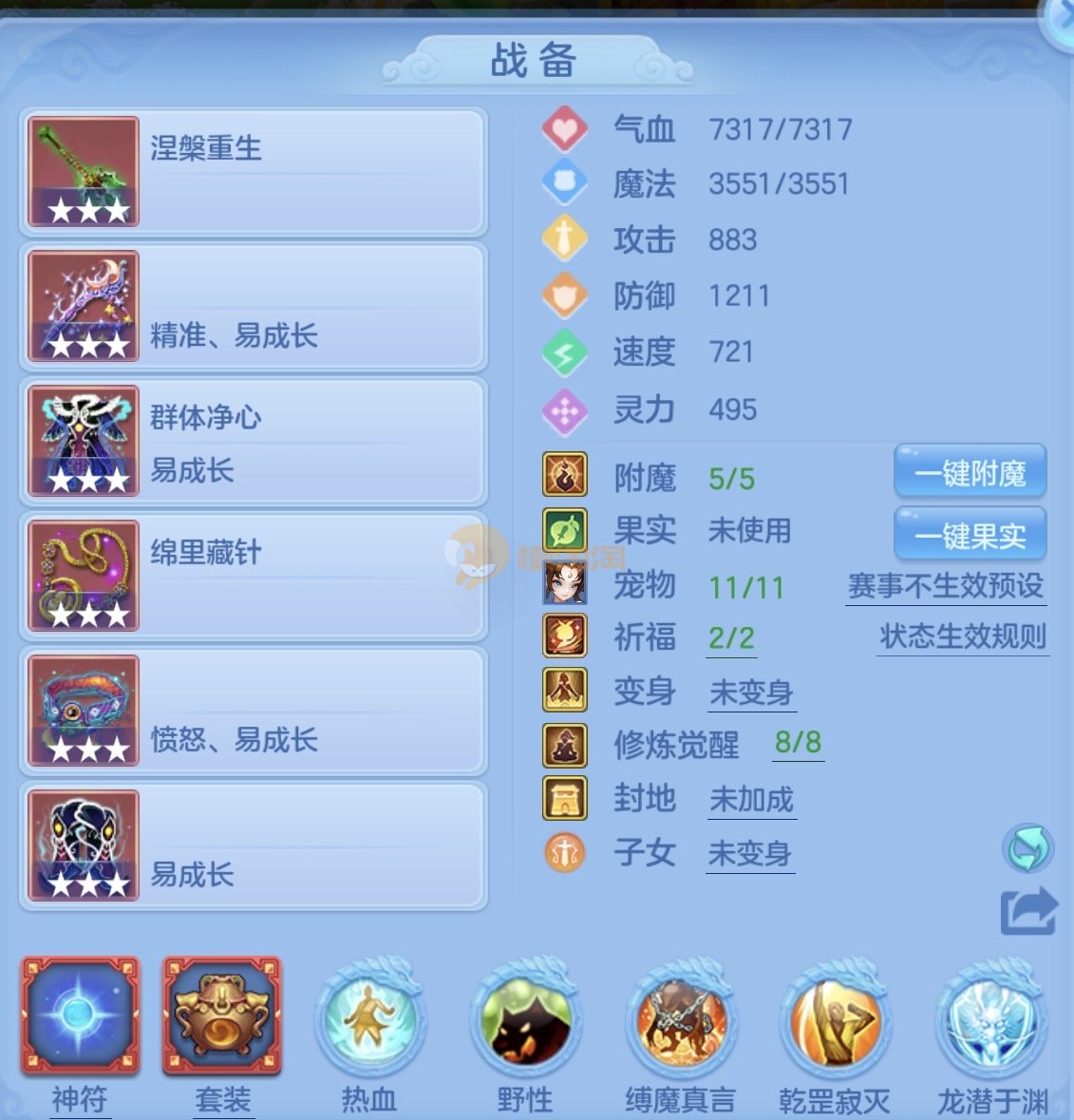Screen dimensions: 1074x1120
Task: Open the 愤怒、易成长 equipment card
Action: [254, 711]
